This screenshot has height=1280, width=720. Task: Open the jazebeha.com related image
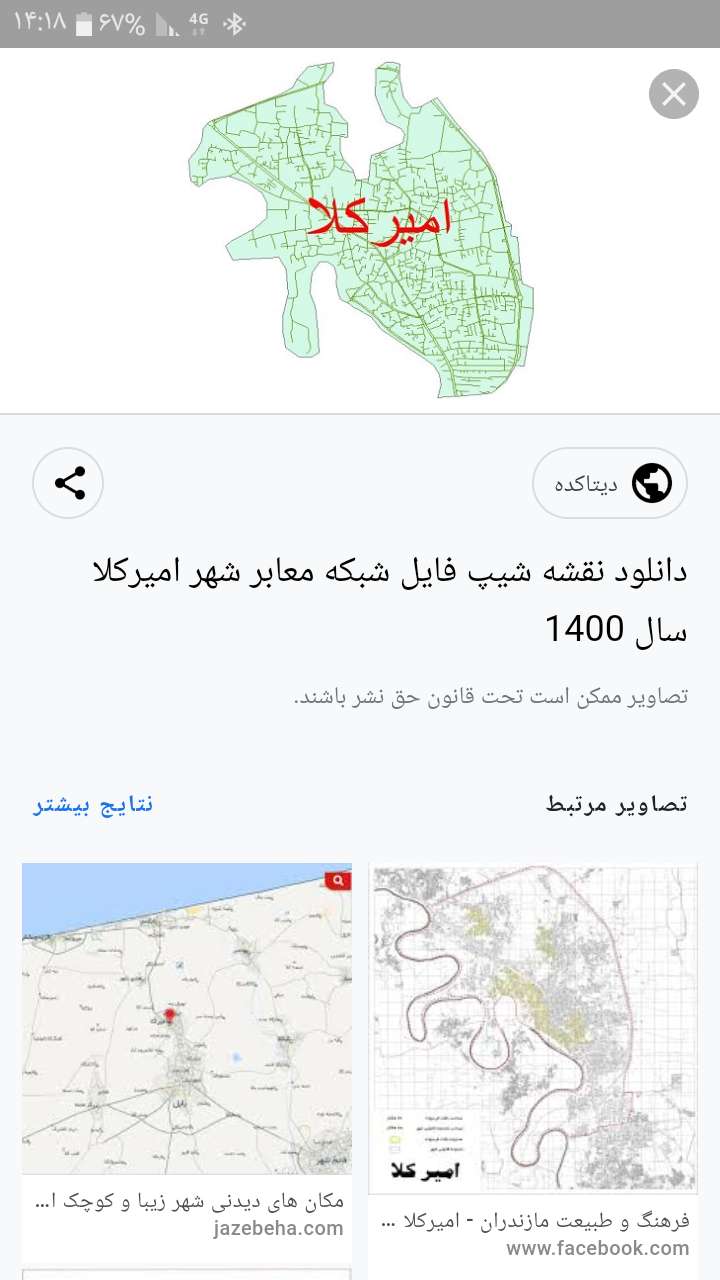pos(187,1018)
